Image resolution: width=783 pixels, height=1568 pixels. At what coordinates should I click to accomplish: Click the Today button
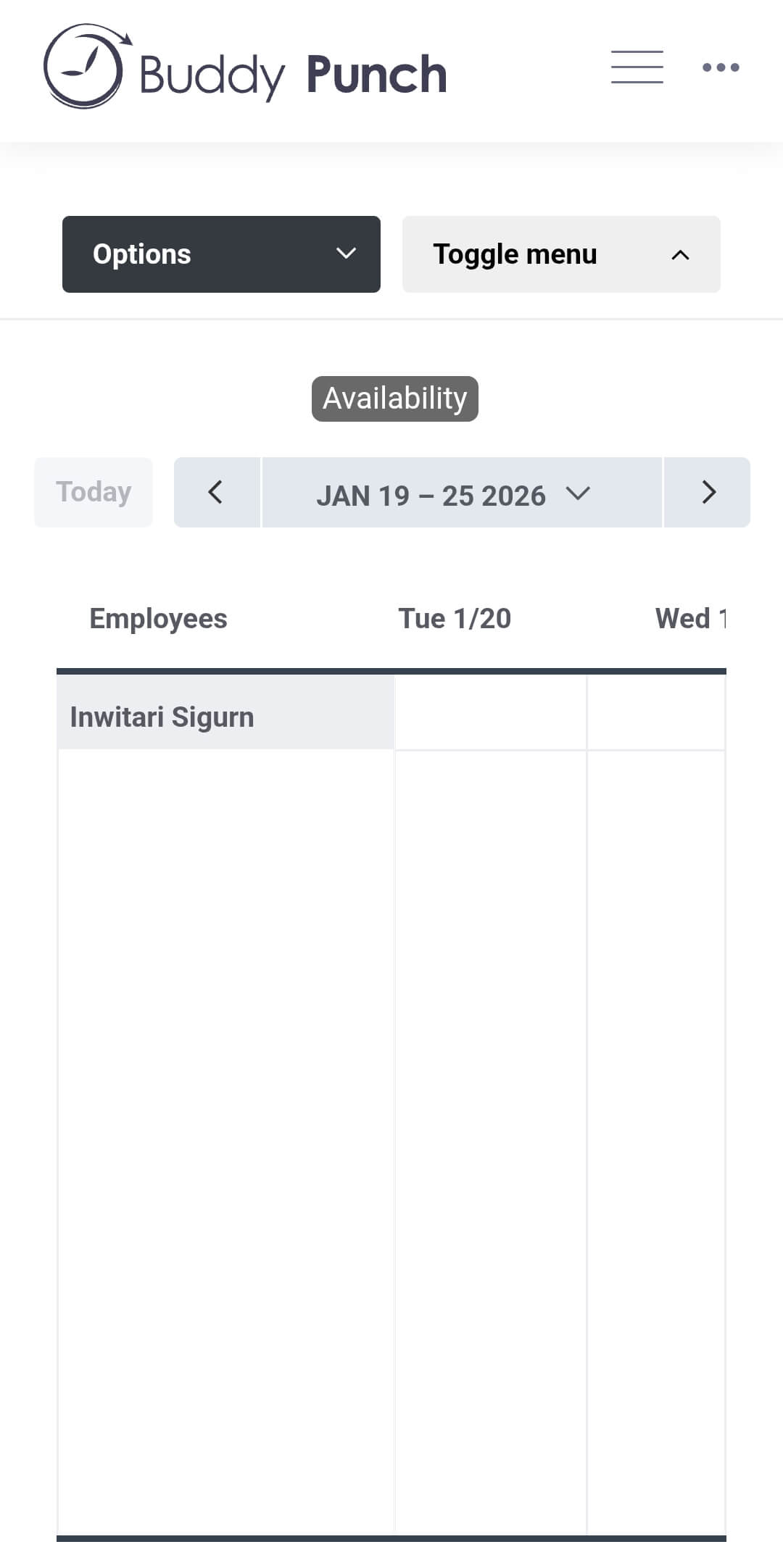[x=93, y=492]
